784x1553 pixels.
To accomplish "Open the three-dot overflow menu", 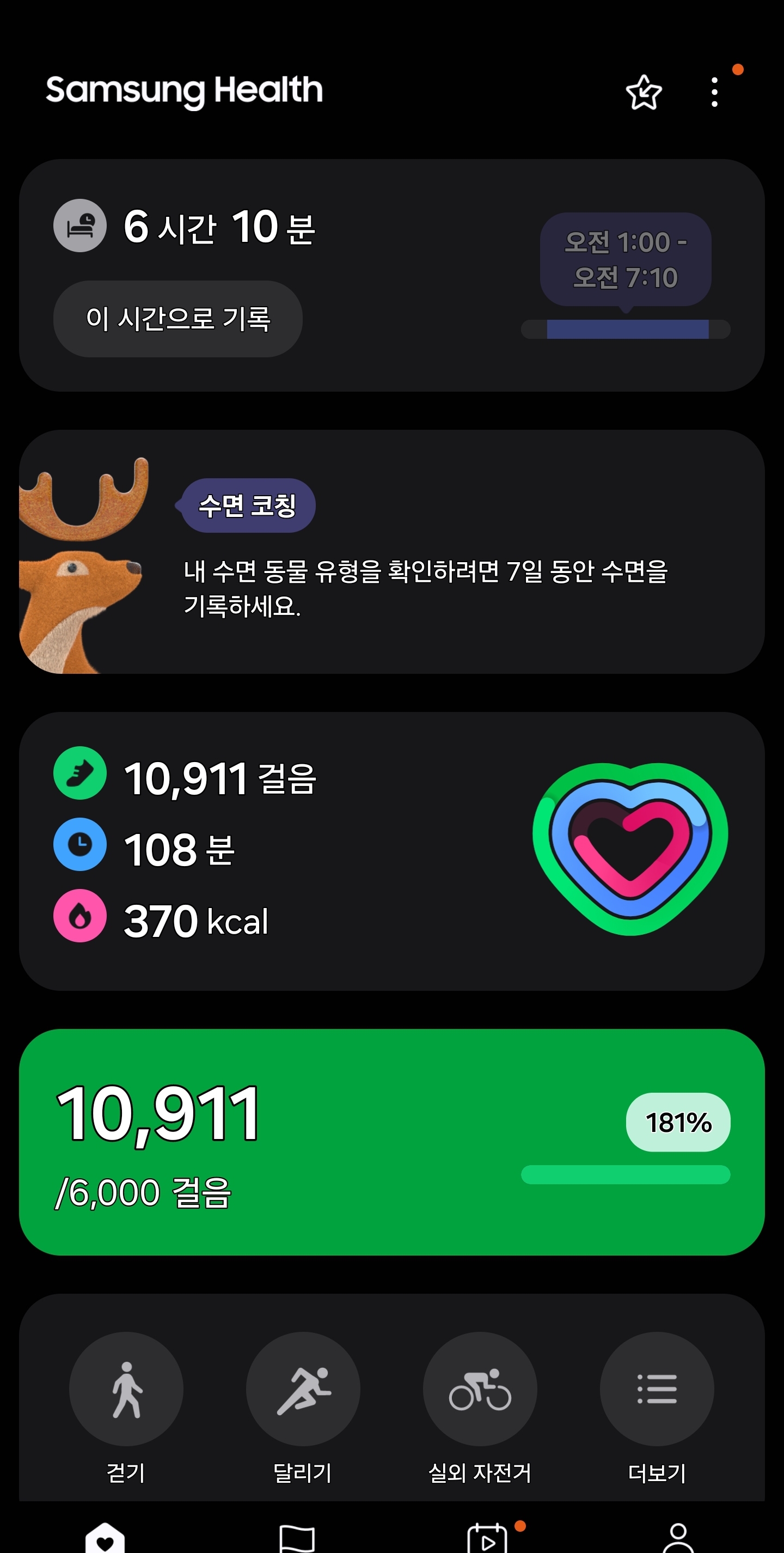I will [x=714, y=93].
